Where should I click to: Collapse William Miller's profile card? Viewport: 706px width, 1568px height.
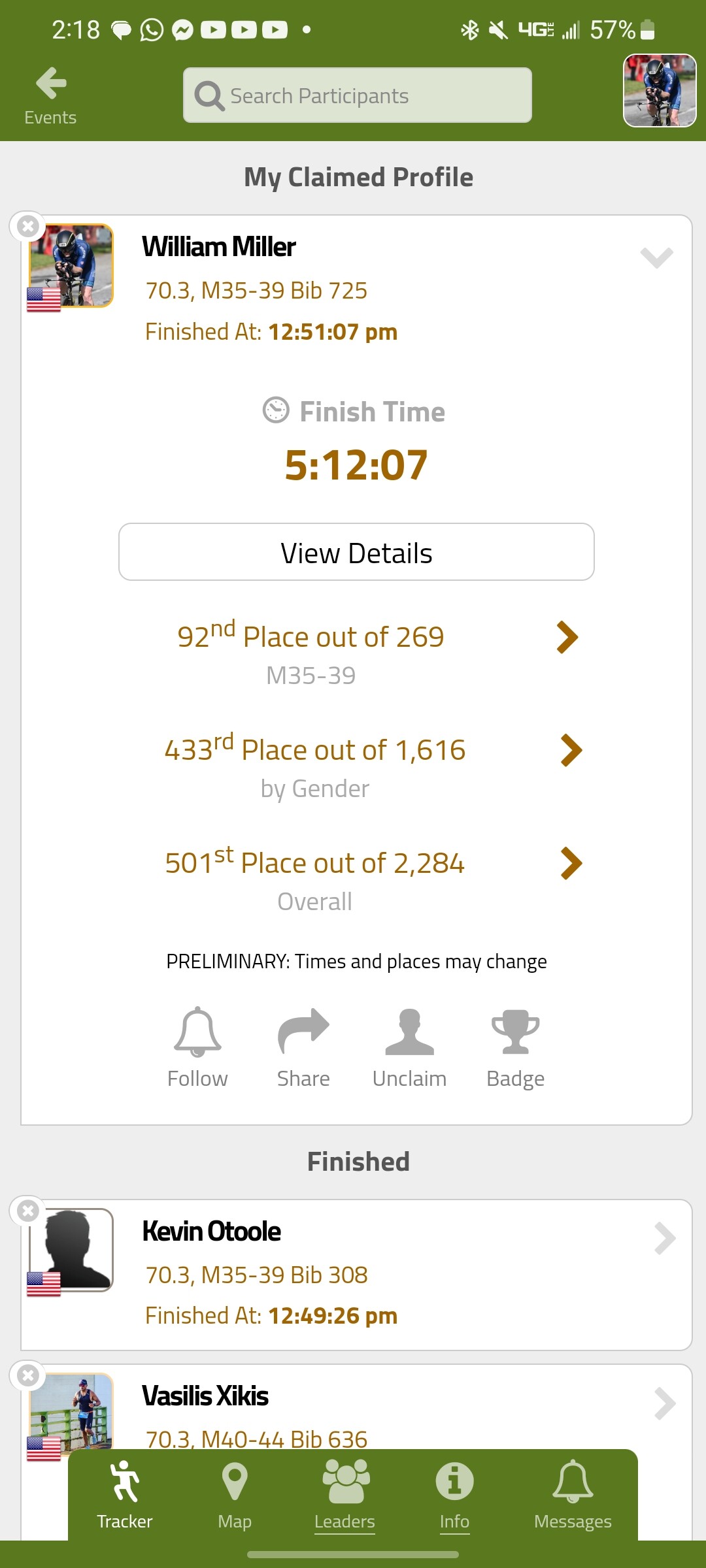(656, 257)
